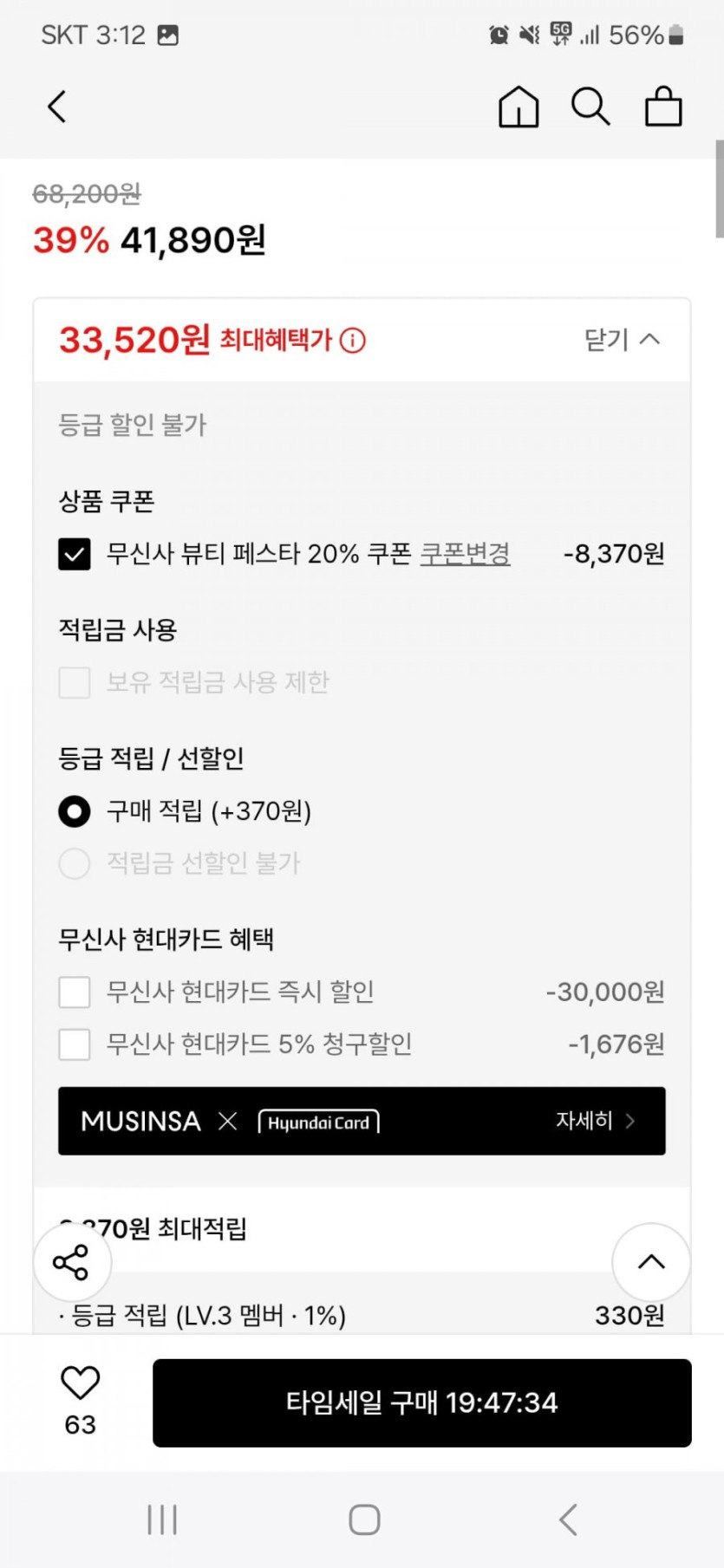The image size is (724, 1568).
Task: Go back using the top-left arrow
Action: (57, 107)
